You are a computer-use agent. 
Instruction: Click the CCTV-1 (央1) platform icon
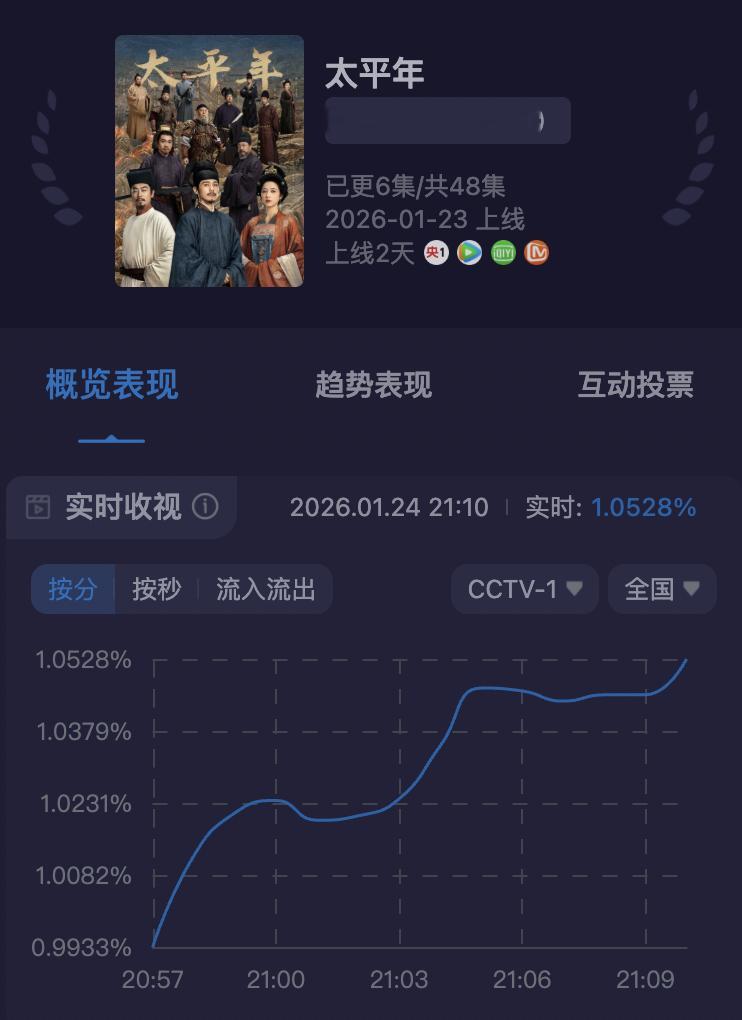(437, 253)
